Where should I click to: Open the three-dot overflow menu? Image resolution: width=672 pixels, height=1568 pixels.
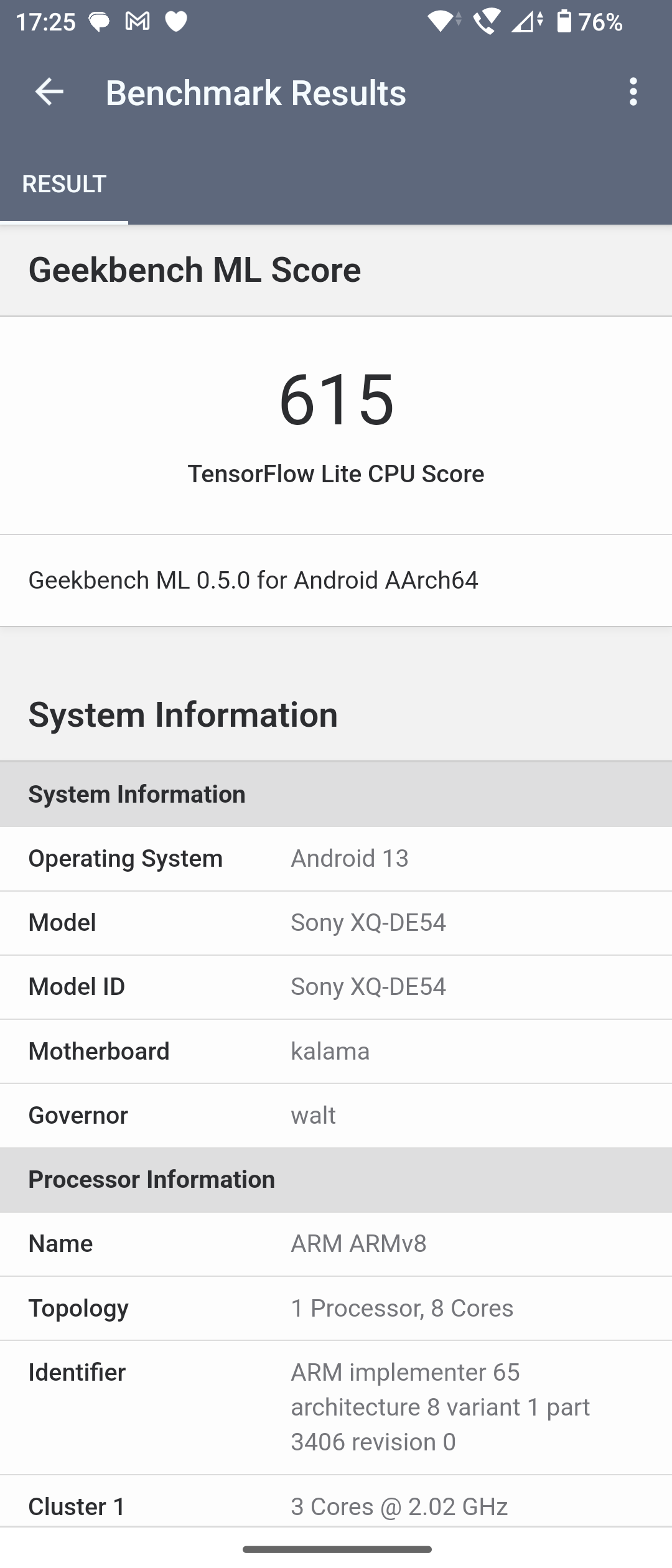(633, 92)
